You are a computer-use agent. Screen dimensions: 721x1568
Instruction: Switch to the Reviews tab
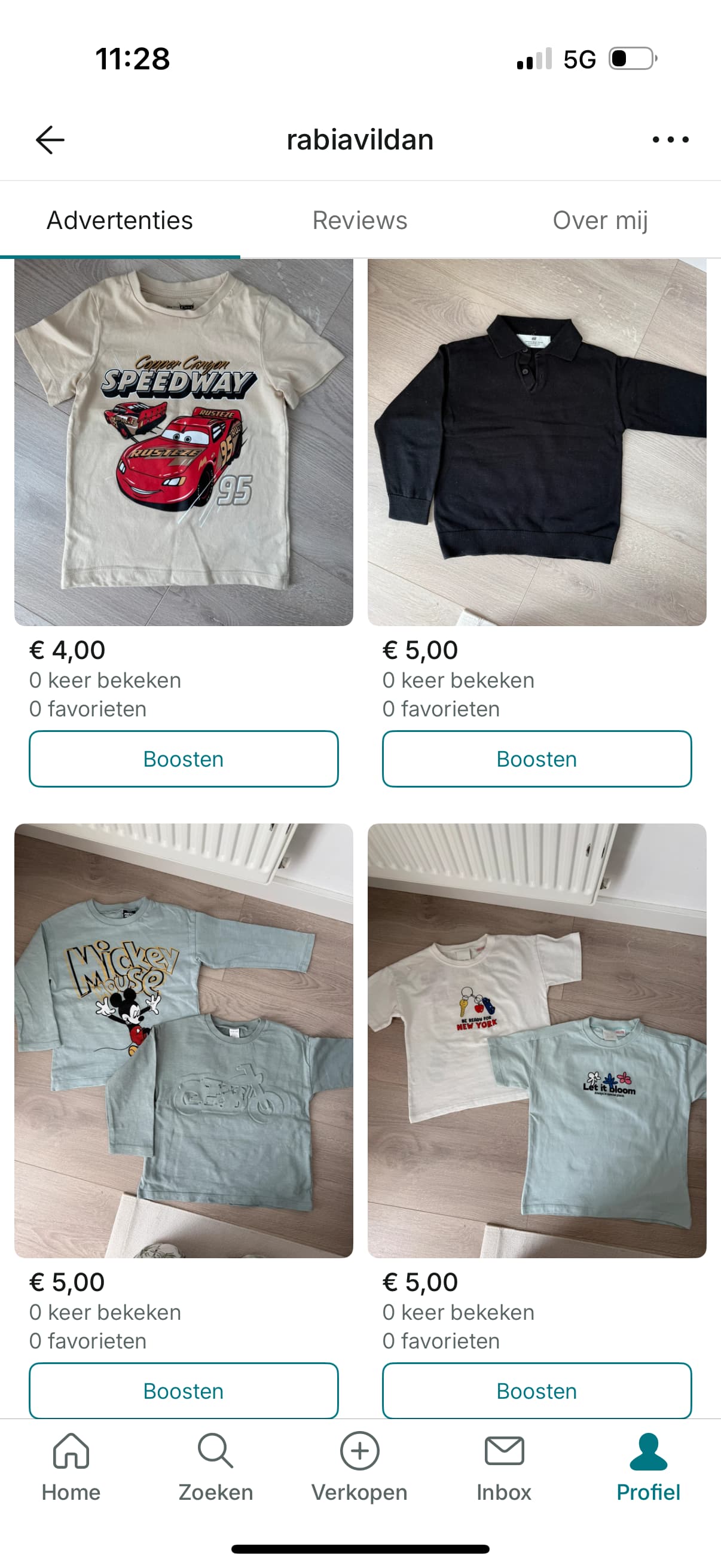tap(359, 220)
